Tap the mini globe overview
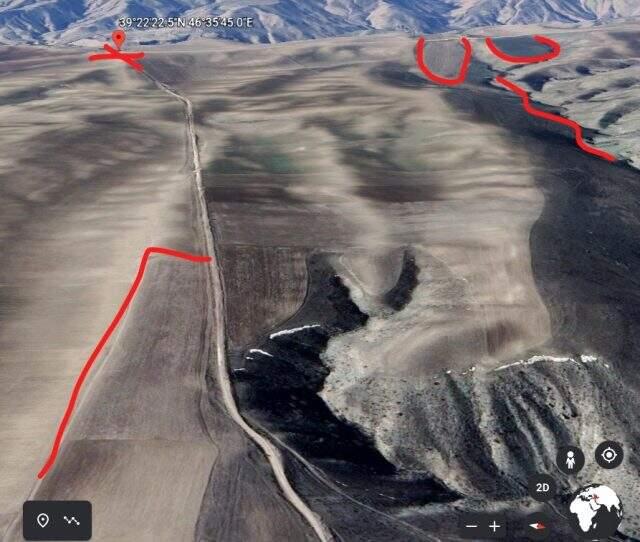Image resolution: width=640 pixels, height=542 pixels. [x=595, y=510]
